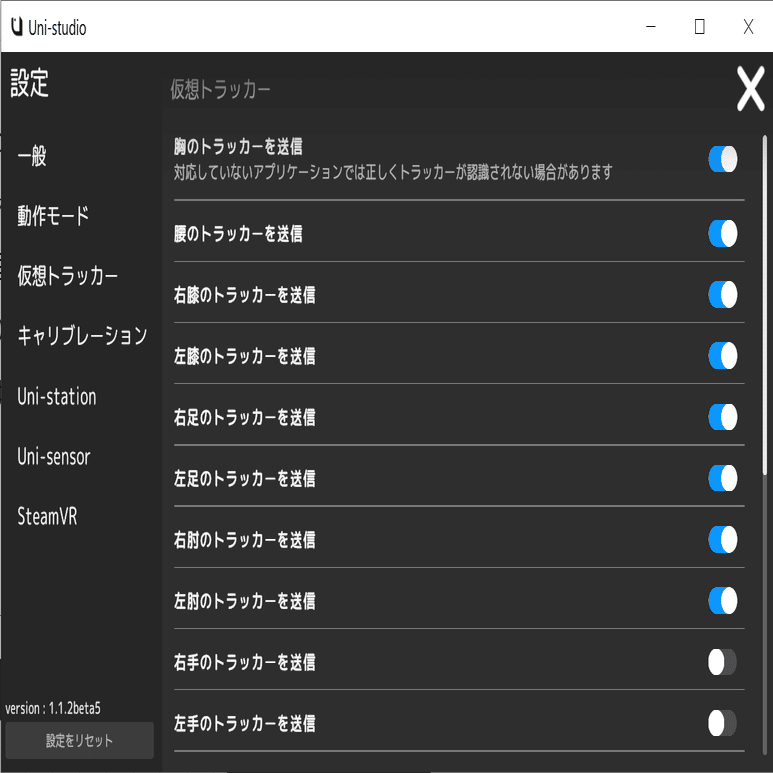Image resolution: width=773 pixels, height=773 pixels.
Task: Toggle 左膝のトラッカーを送信
Action: pos(722,356)
